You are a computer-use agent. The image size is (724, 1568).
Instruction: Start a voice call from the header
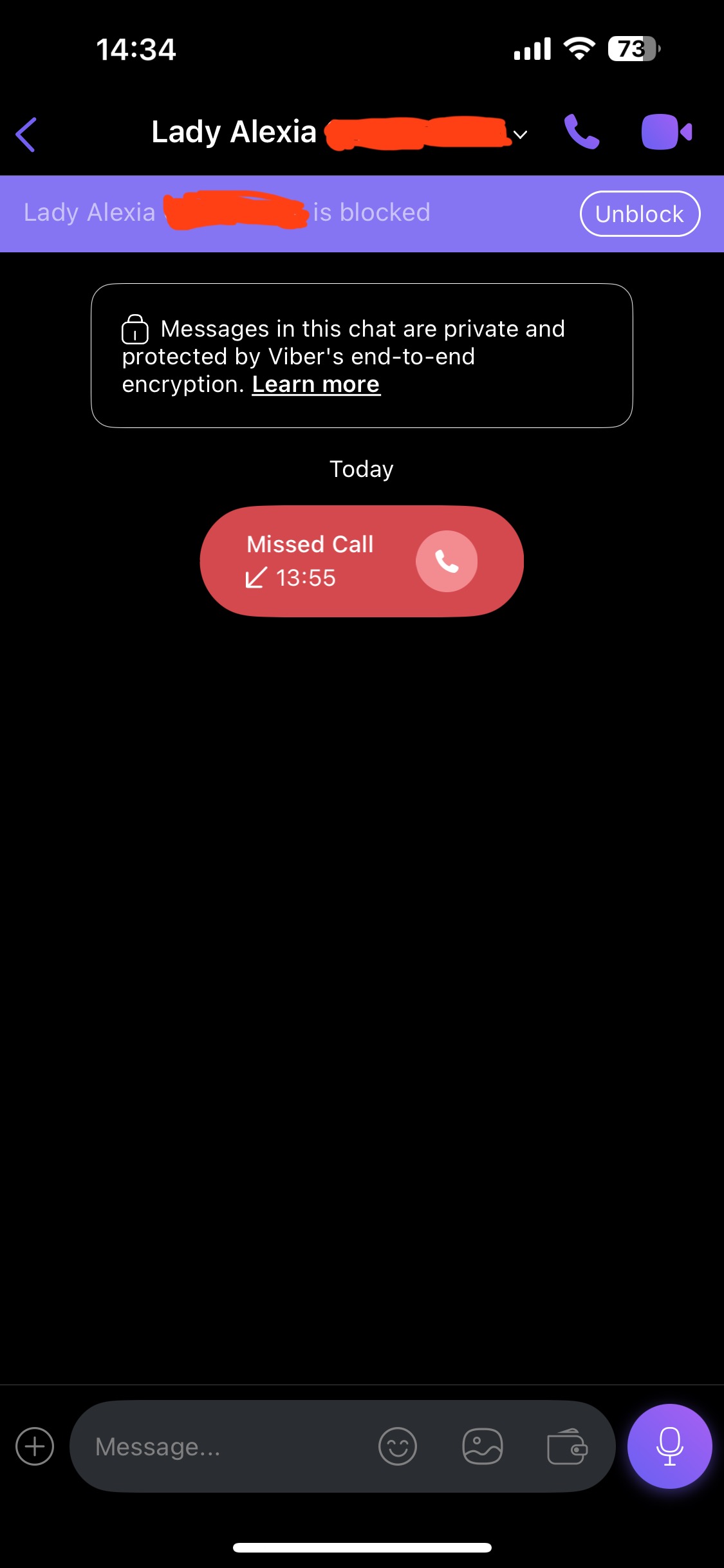tap(582, 133)
